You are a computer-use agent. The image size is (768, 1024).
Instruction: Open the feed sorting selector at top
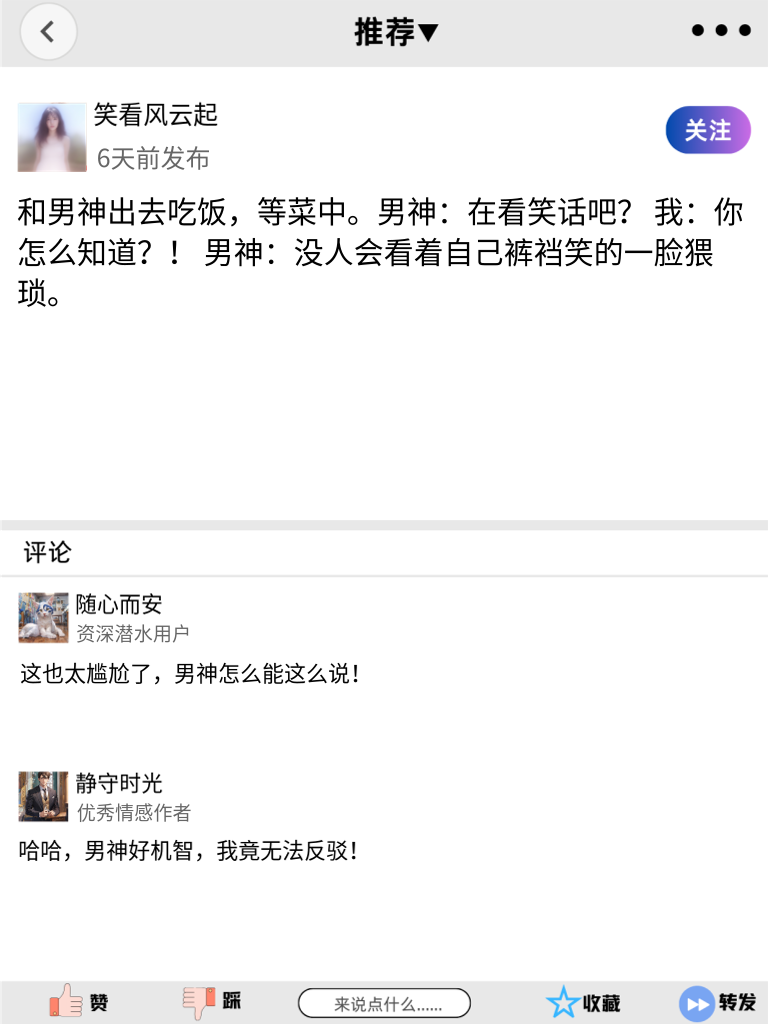(x=398, y=31)
